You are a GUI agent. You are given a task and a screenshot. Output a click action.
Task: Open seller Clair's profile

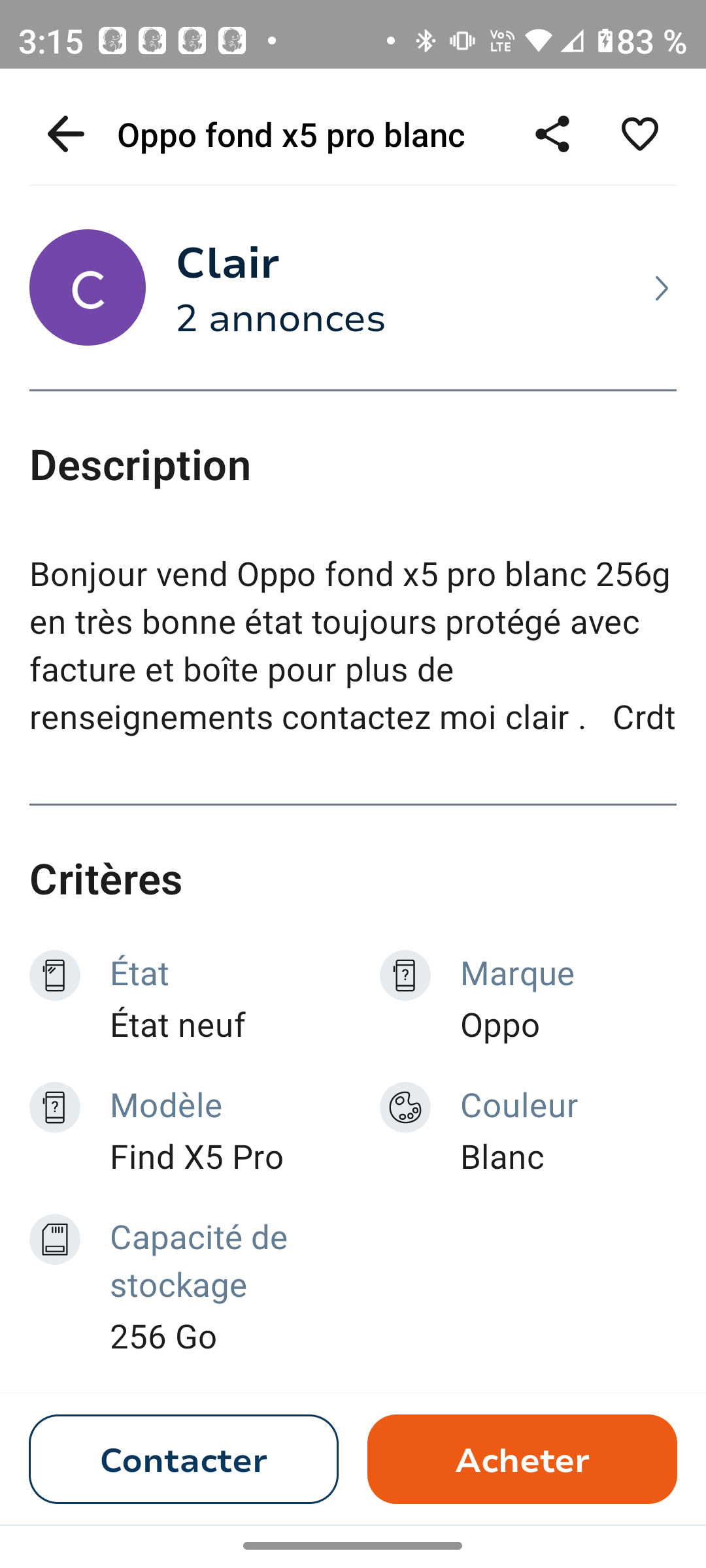click(x=352, y=288)
